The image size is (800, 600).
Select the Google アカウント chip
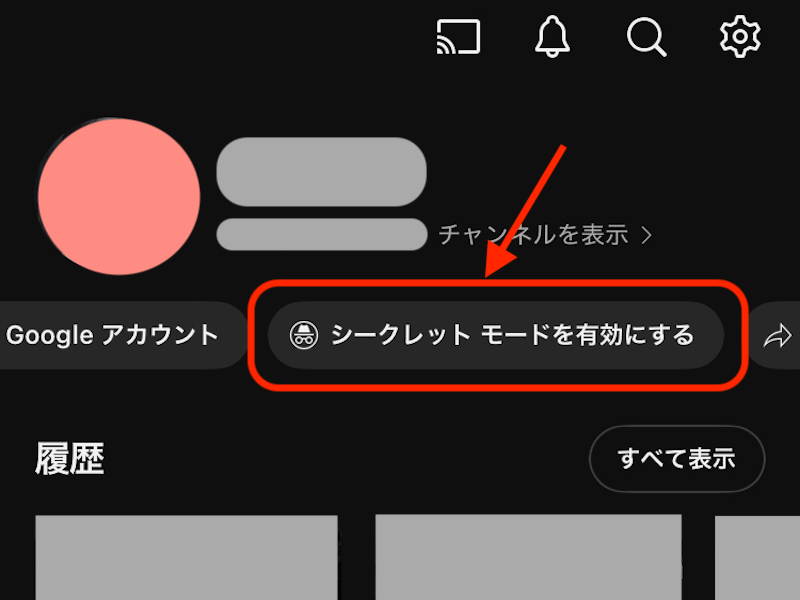point(113,335)
